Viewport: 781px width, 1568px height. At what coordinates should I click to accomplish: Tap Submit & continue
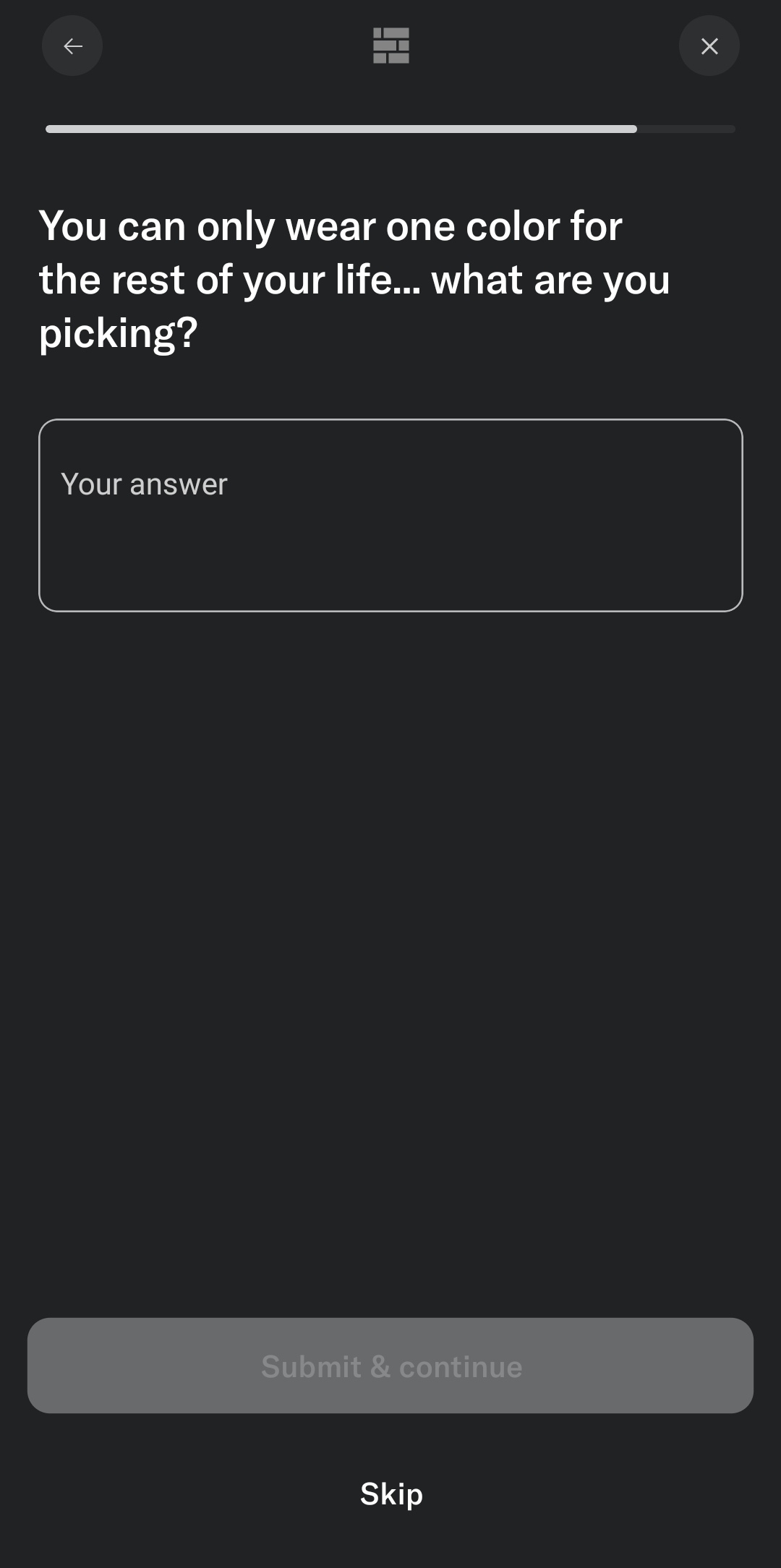(390, 1366)
